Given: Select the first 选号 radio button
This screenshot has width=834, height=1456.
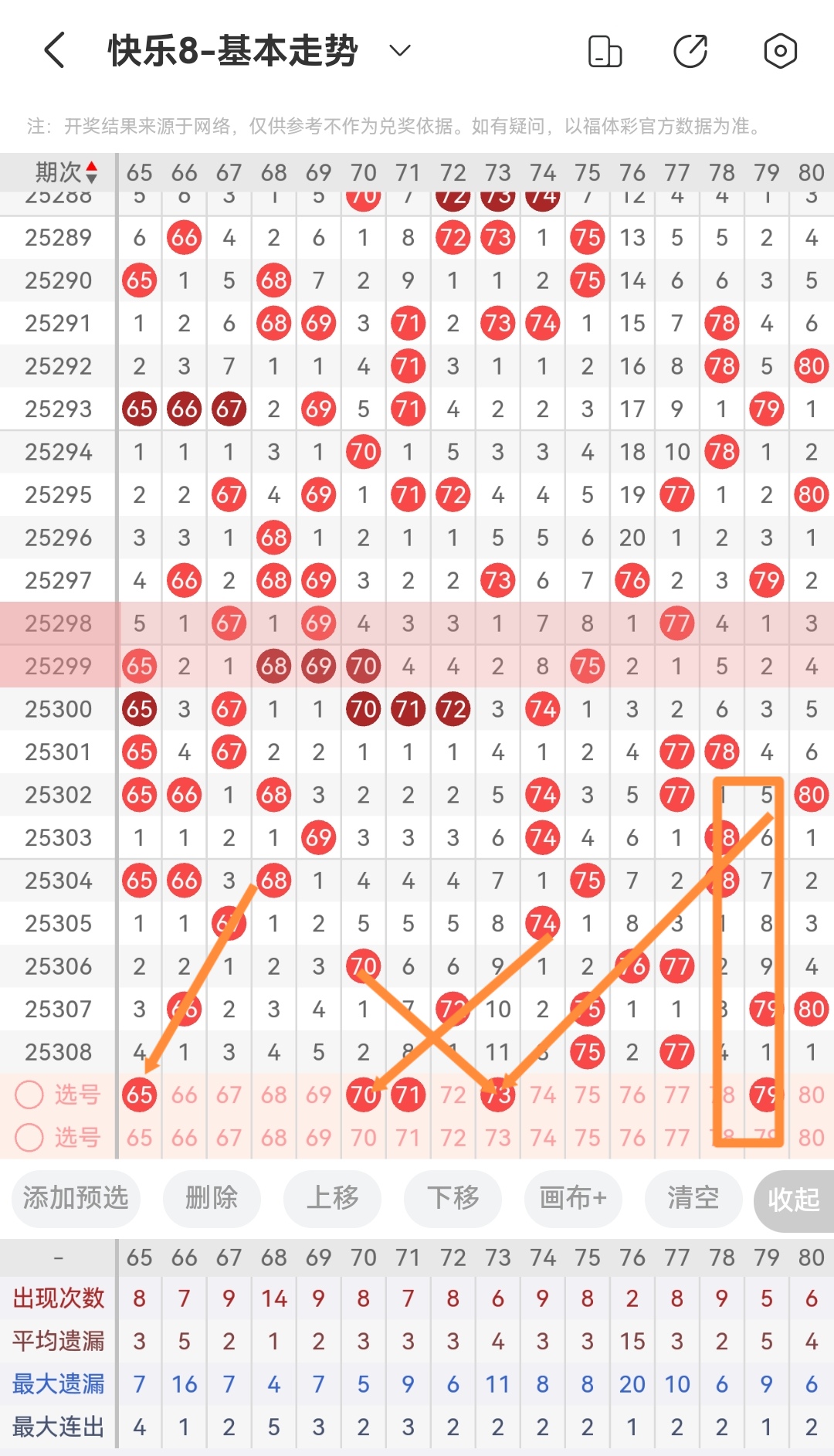Looking at the screenshot, I should (29, 1095).
